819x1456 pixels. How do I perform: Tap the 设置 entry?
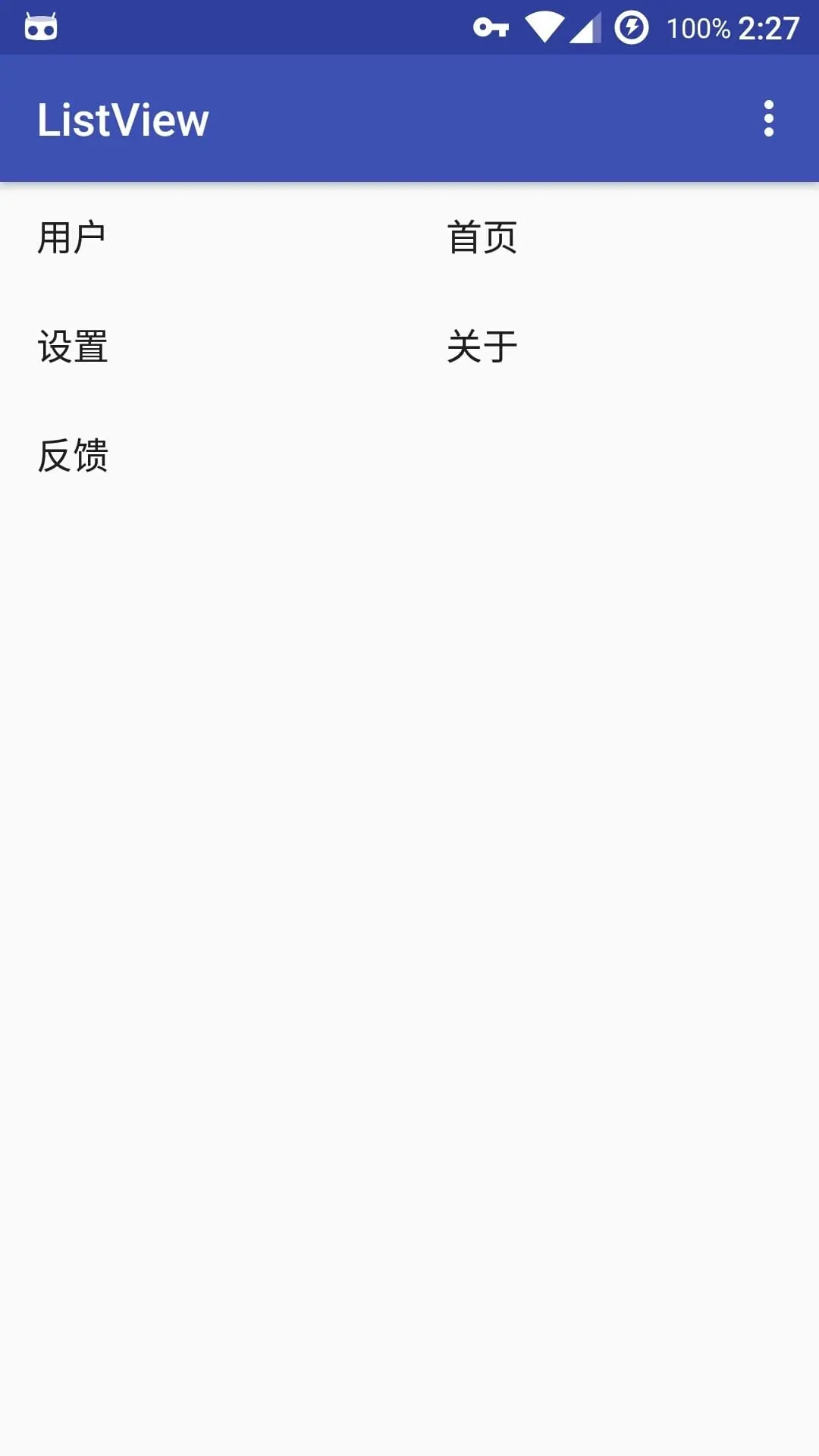tap(73, 347)
